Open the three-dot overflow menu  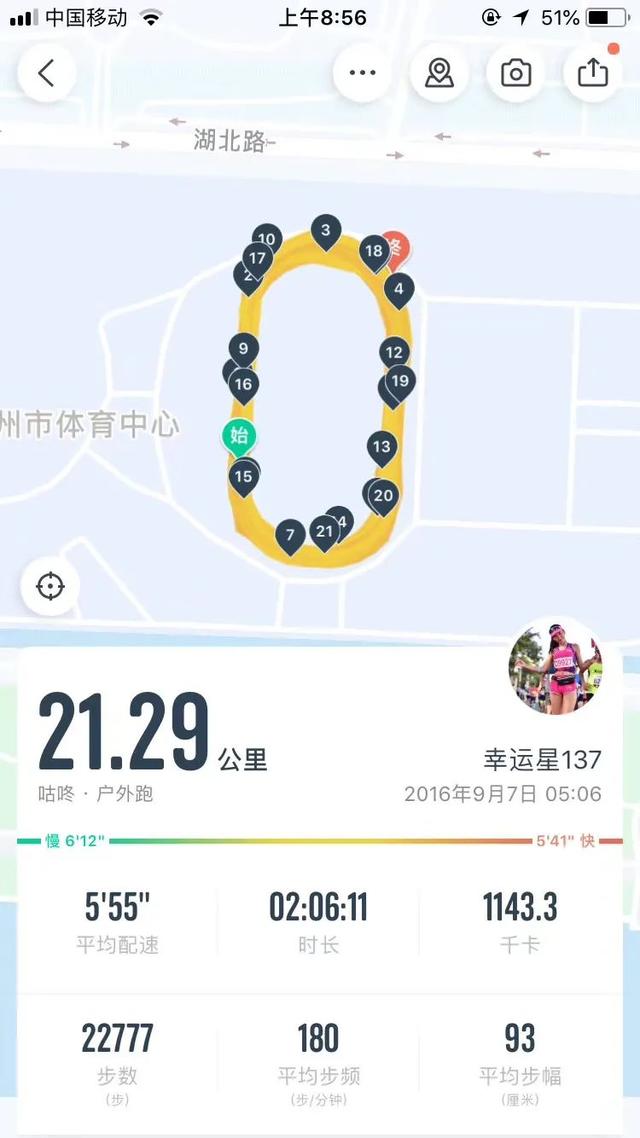pos(362,73)
